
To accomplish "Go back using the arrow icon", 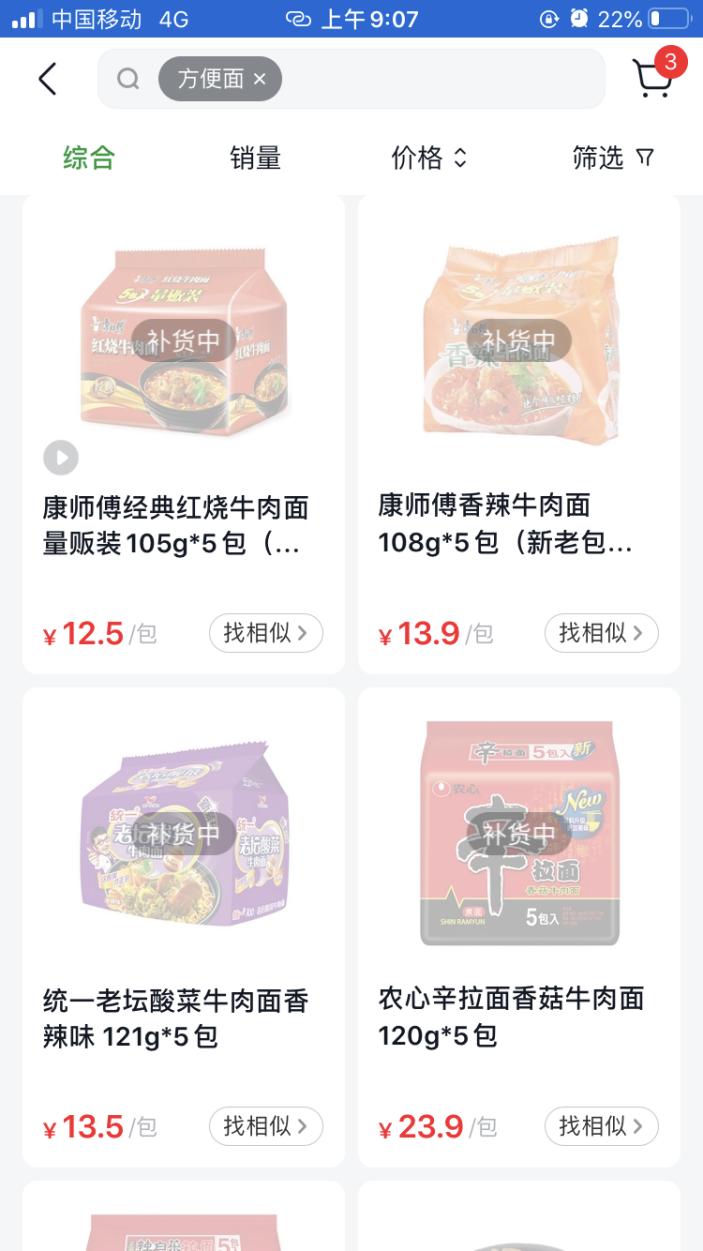I will 47,79.
